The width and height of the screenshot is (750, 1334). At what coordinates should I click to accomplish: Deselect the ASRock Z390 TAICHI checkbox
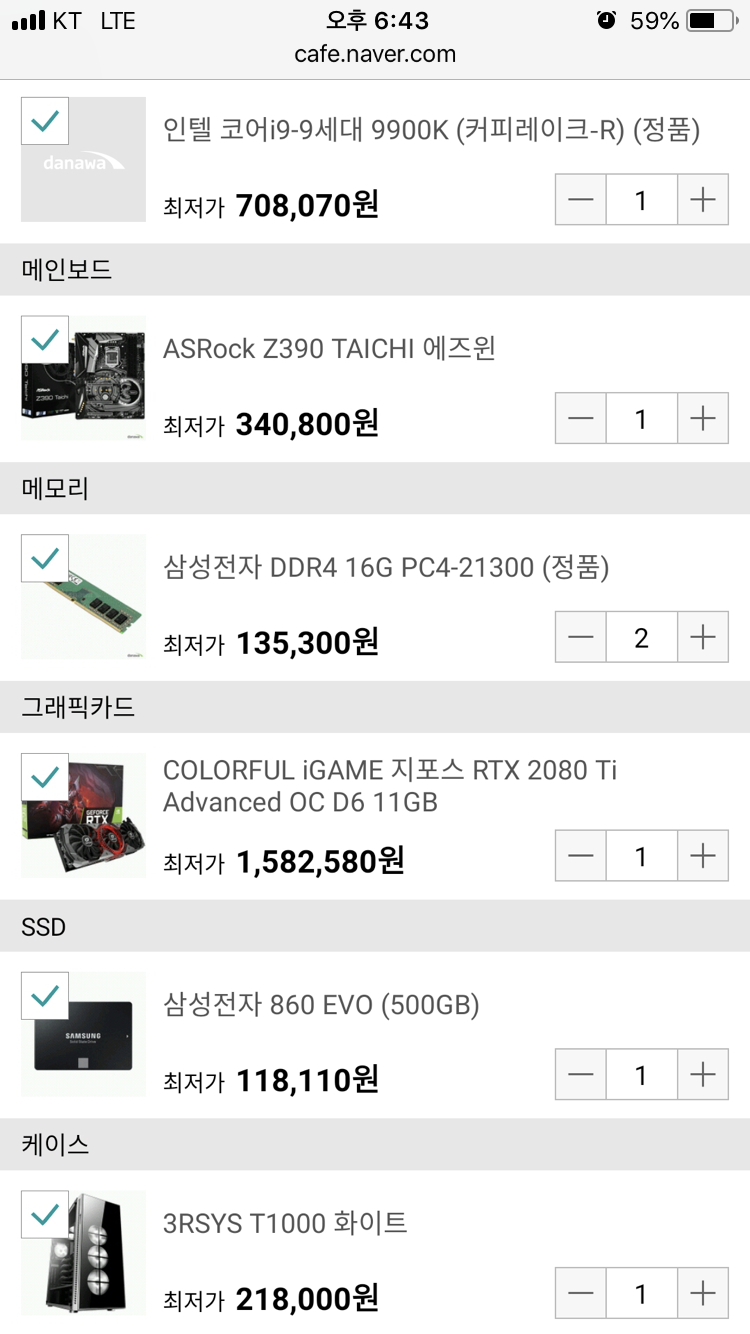45,341
